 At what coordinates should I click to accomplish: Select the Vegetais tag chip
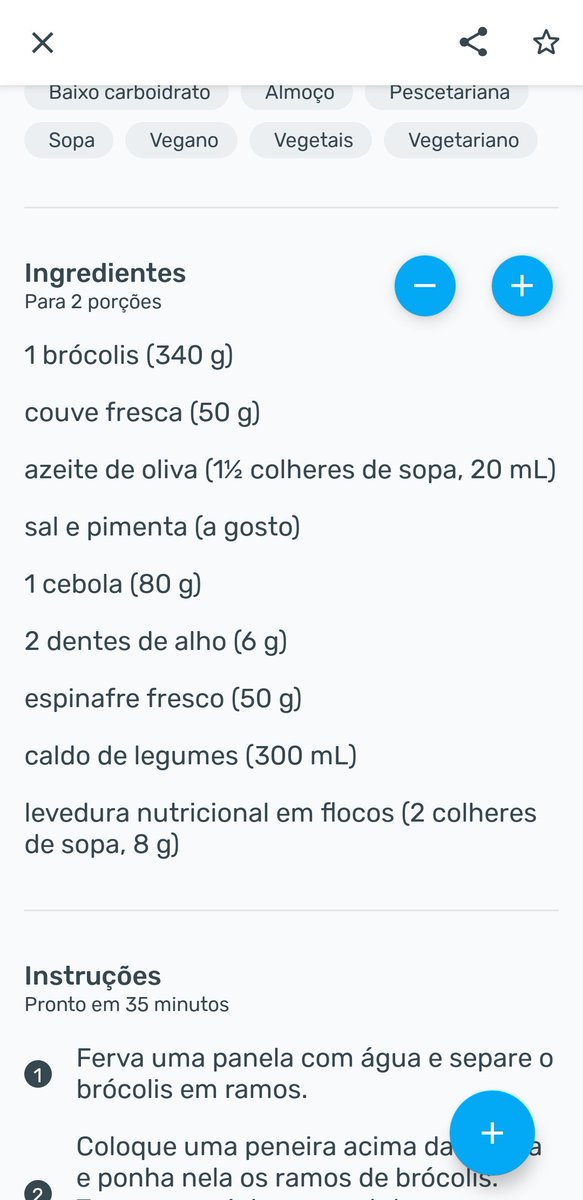[x=311, y=140]
